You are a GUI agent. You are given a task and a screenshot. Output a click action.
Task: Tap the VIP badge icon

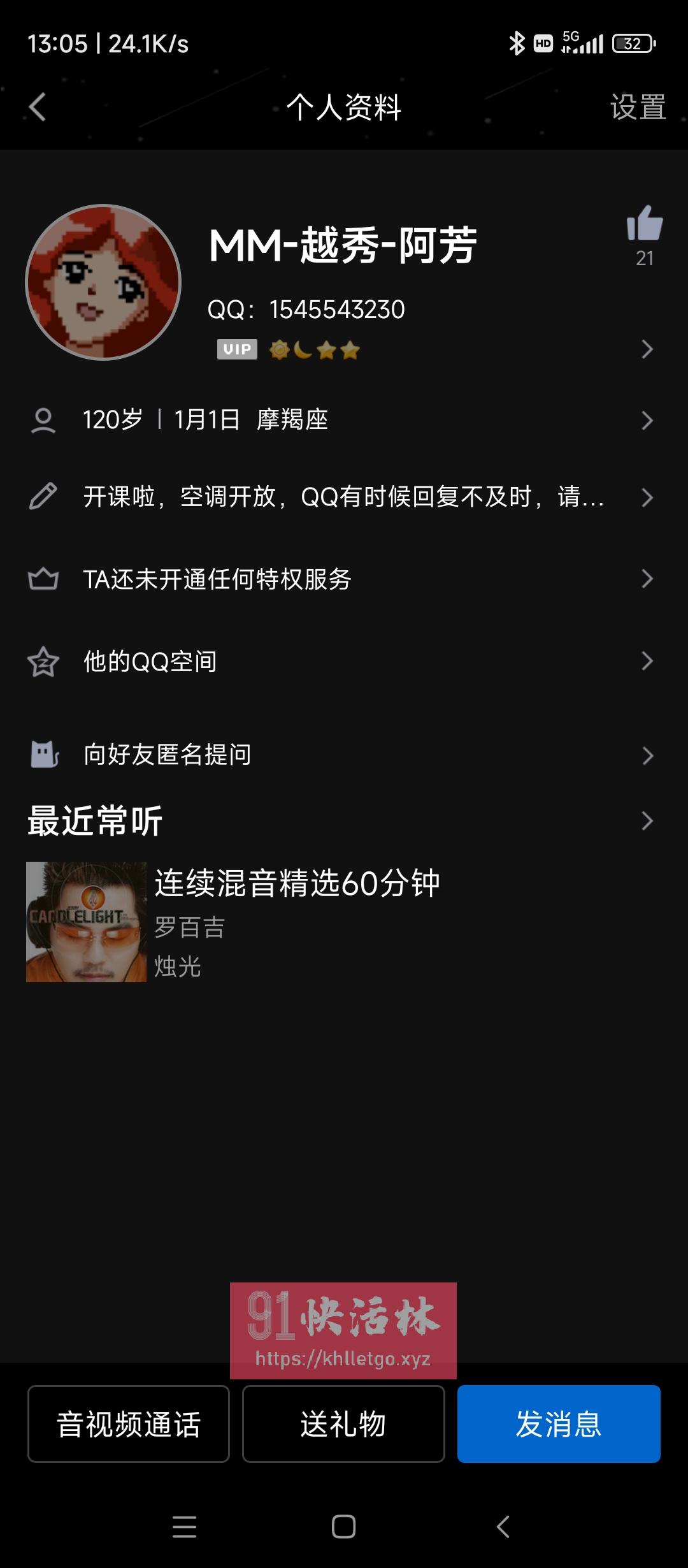(236, 350)
